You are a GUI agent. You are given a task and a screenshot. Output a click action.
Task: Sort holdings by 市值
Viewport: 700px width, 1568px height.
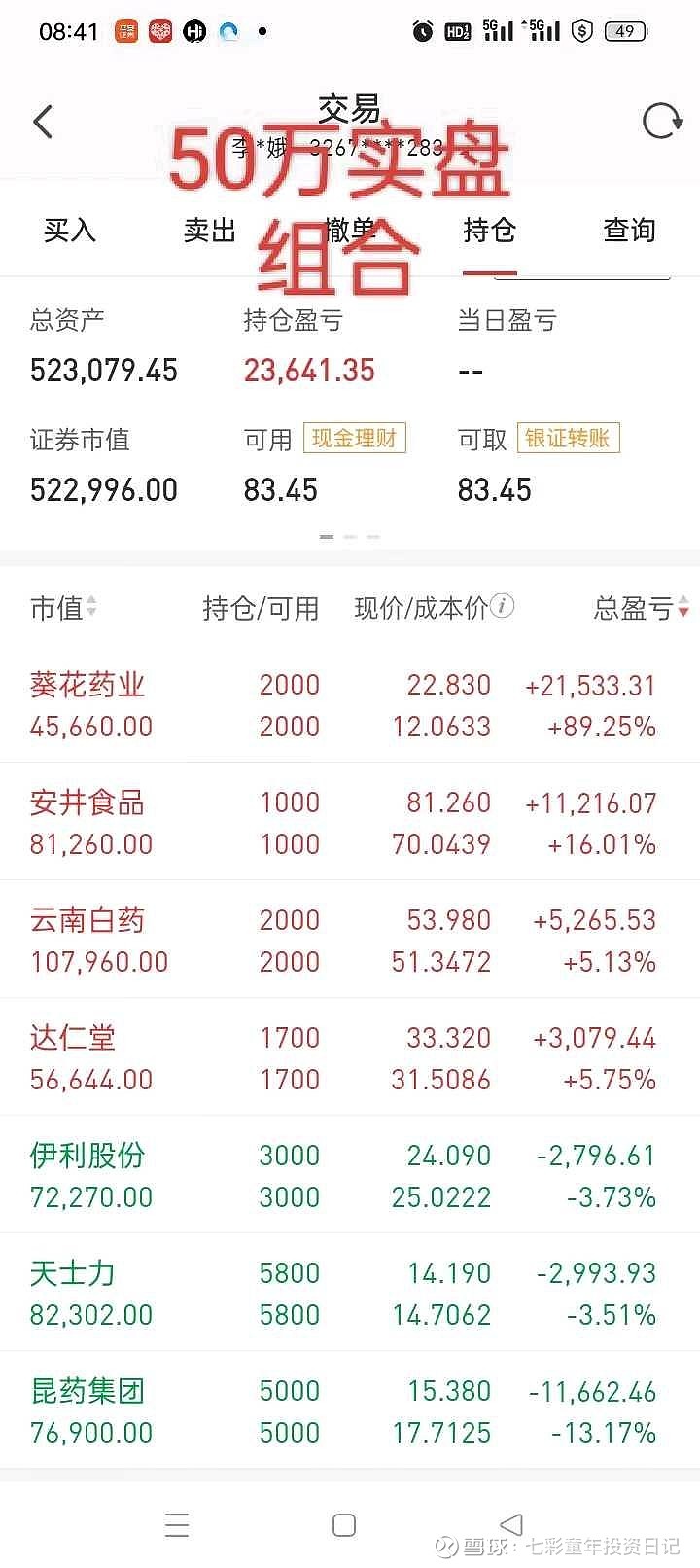click(x=64, y=608)
